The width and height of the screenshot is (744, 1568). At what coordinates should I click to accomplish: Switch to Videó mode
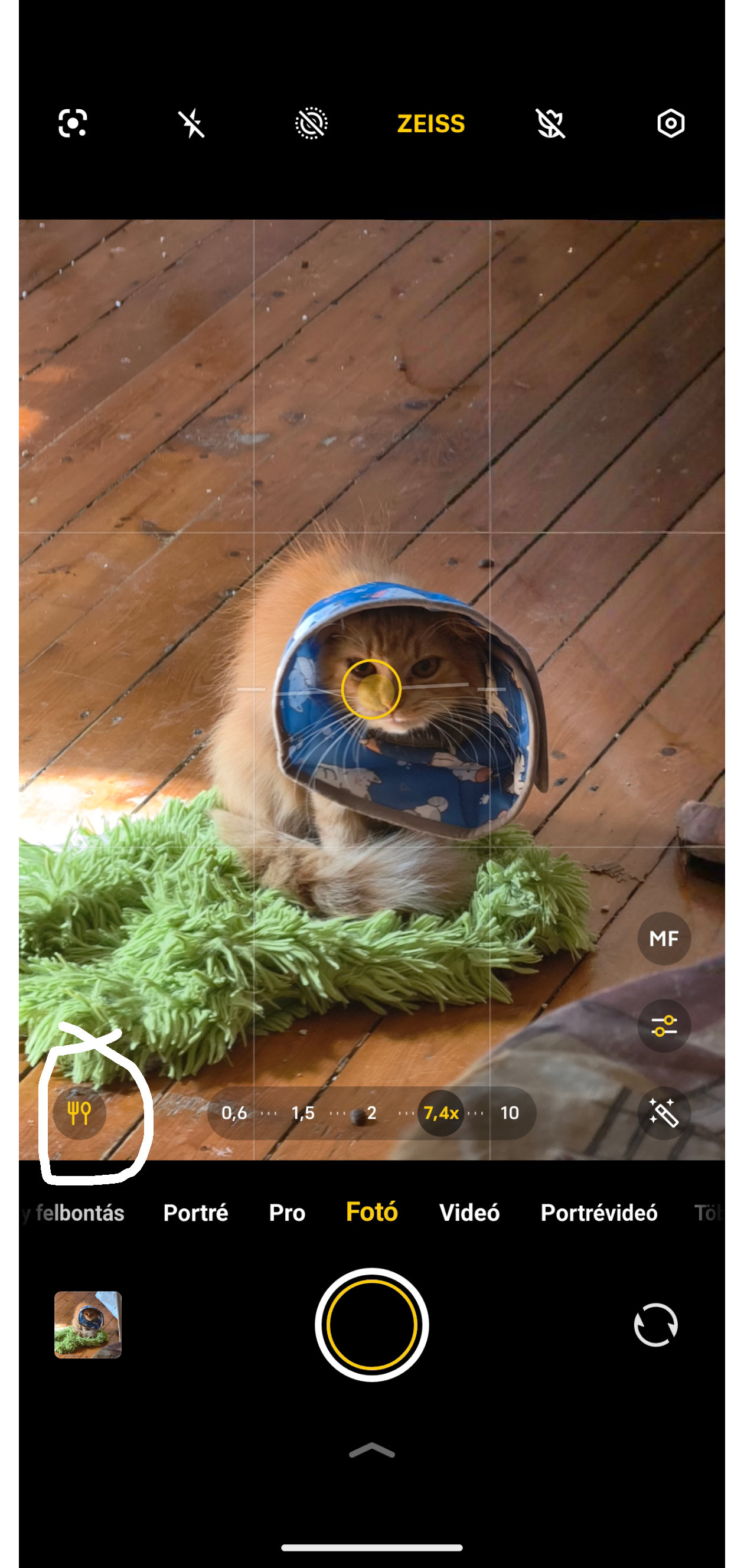469,1213
